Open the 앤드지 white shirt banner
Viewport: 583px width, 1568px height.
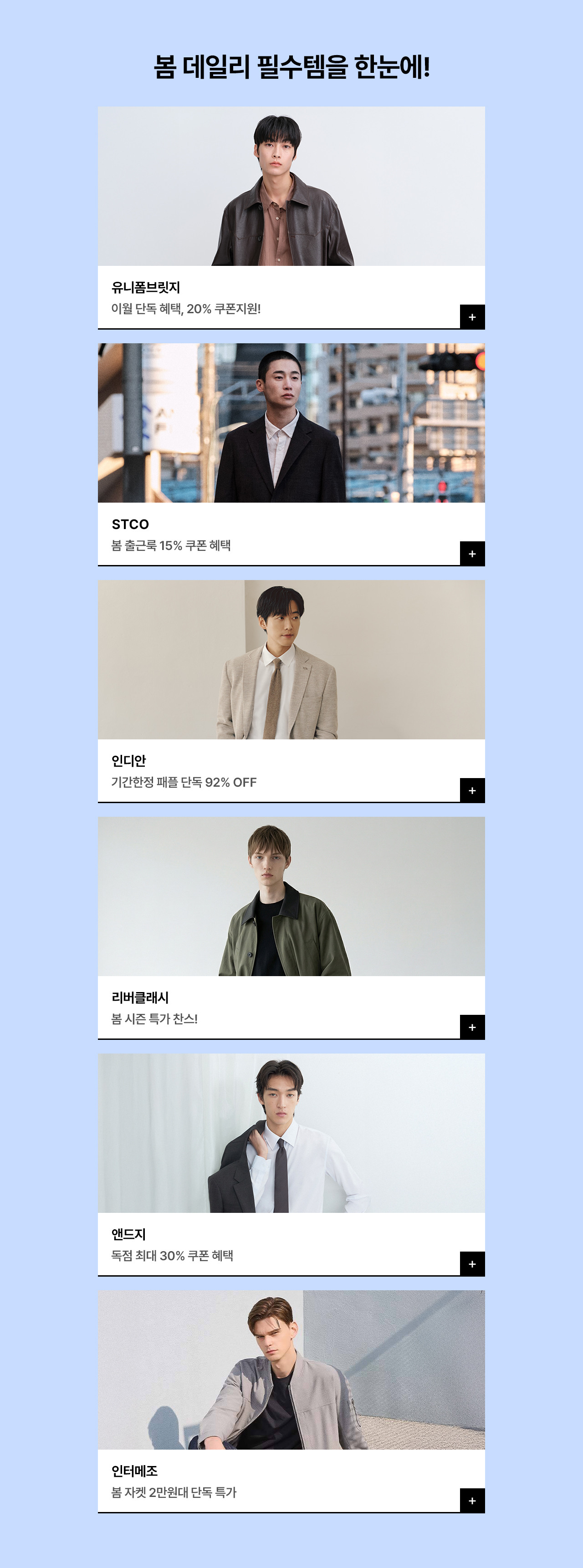pos(291,1133)
